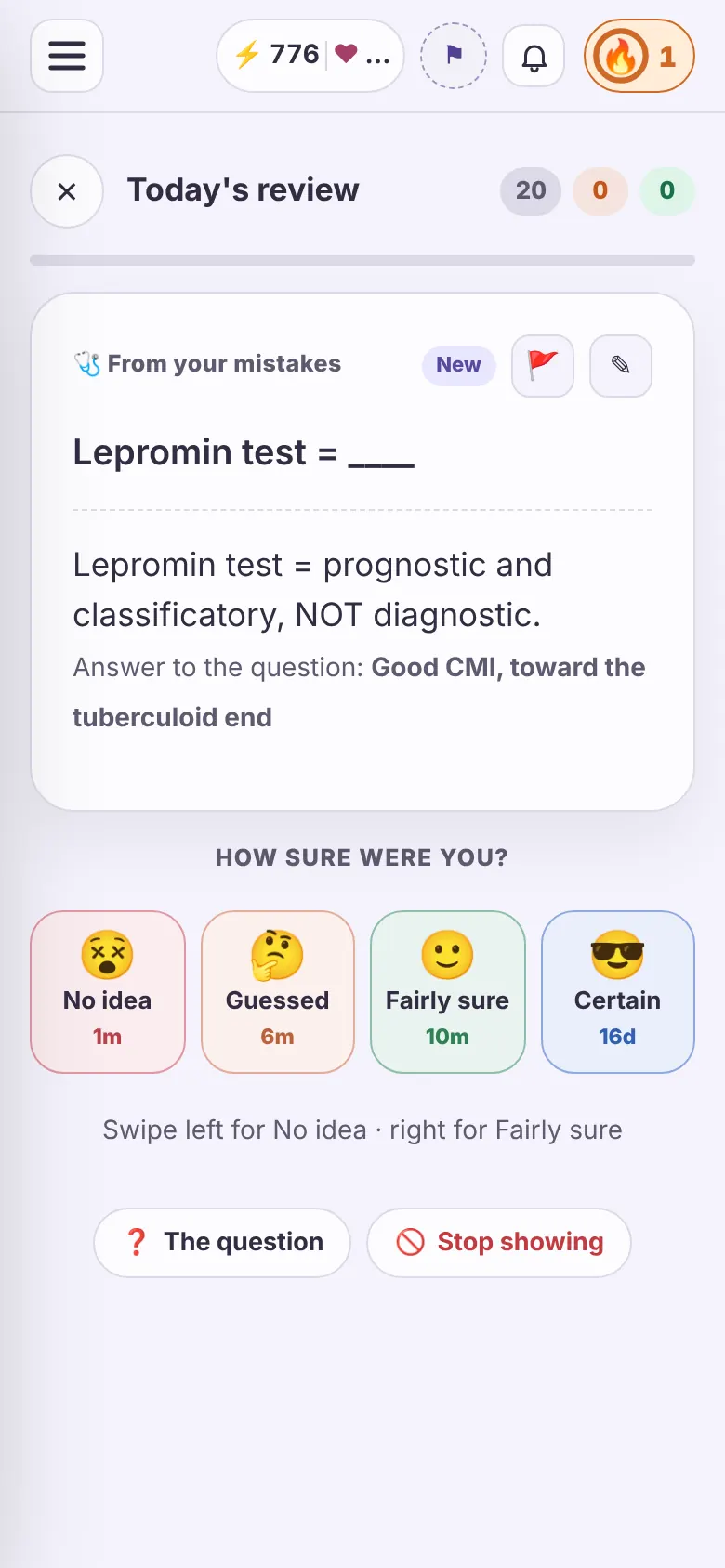The height and width of the screenshot is (1568, 725).
Task: Open the notifications bell
Action: [534, 56]
